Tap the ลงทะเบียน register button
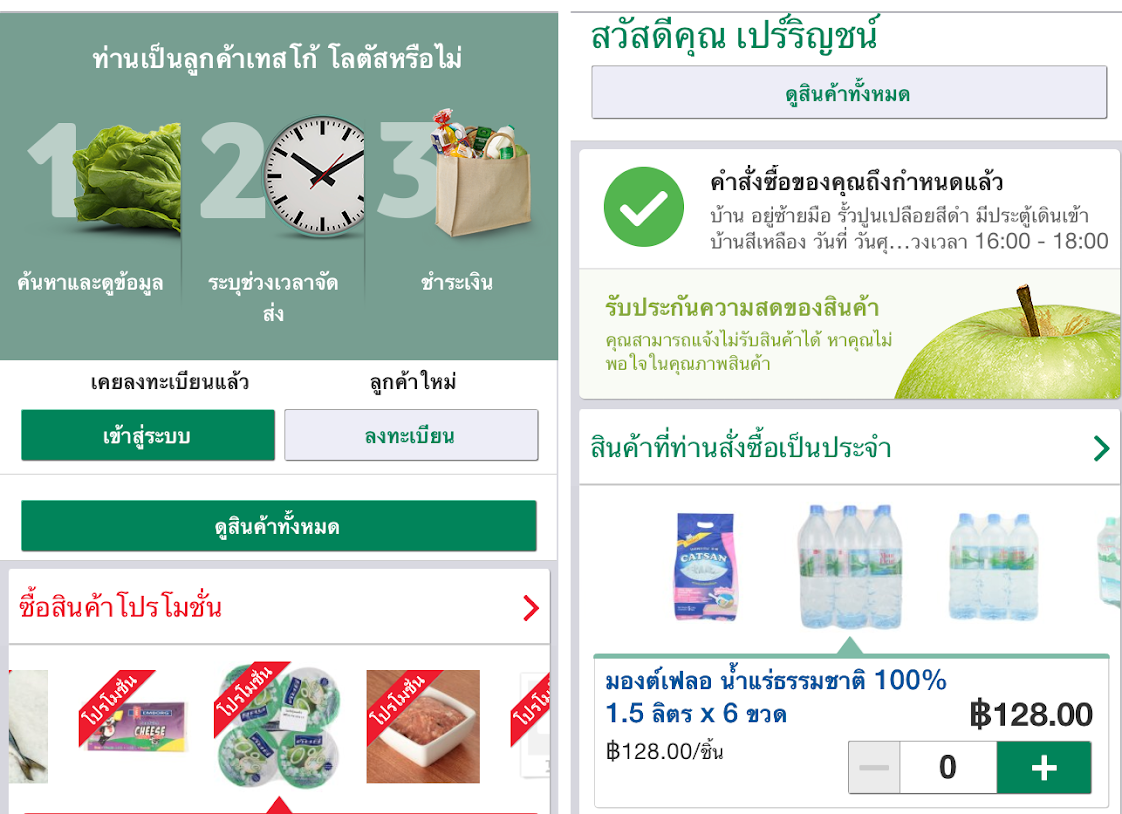The image size is (1122, 814). (x=411, y=435)
